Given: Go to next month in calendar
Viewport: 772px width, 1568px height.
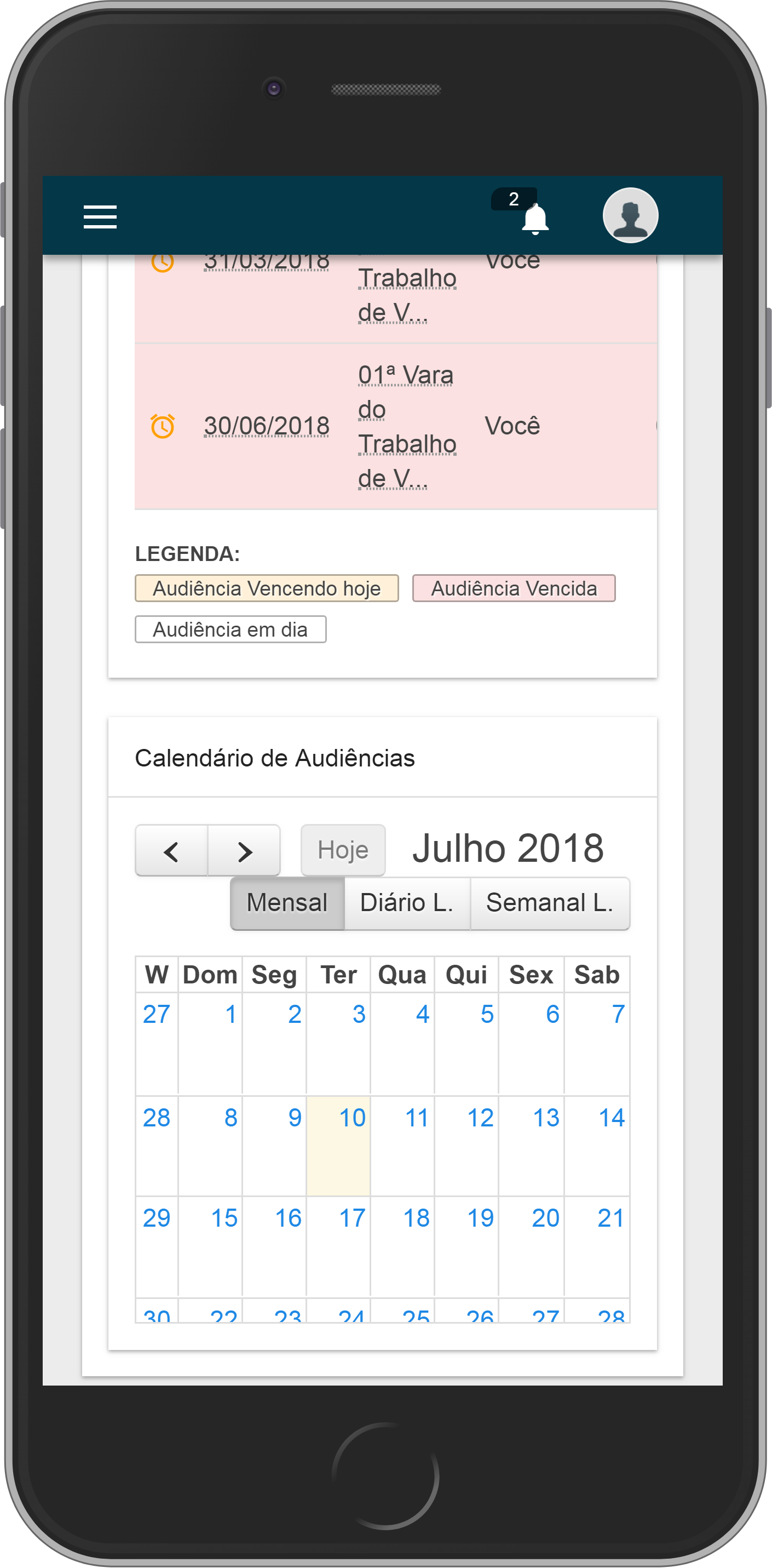Looking at the screenshot, I should pos(245,851).
